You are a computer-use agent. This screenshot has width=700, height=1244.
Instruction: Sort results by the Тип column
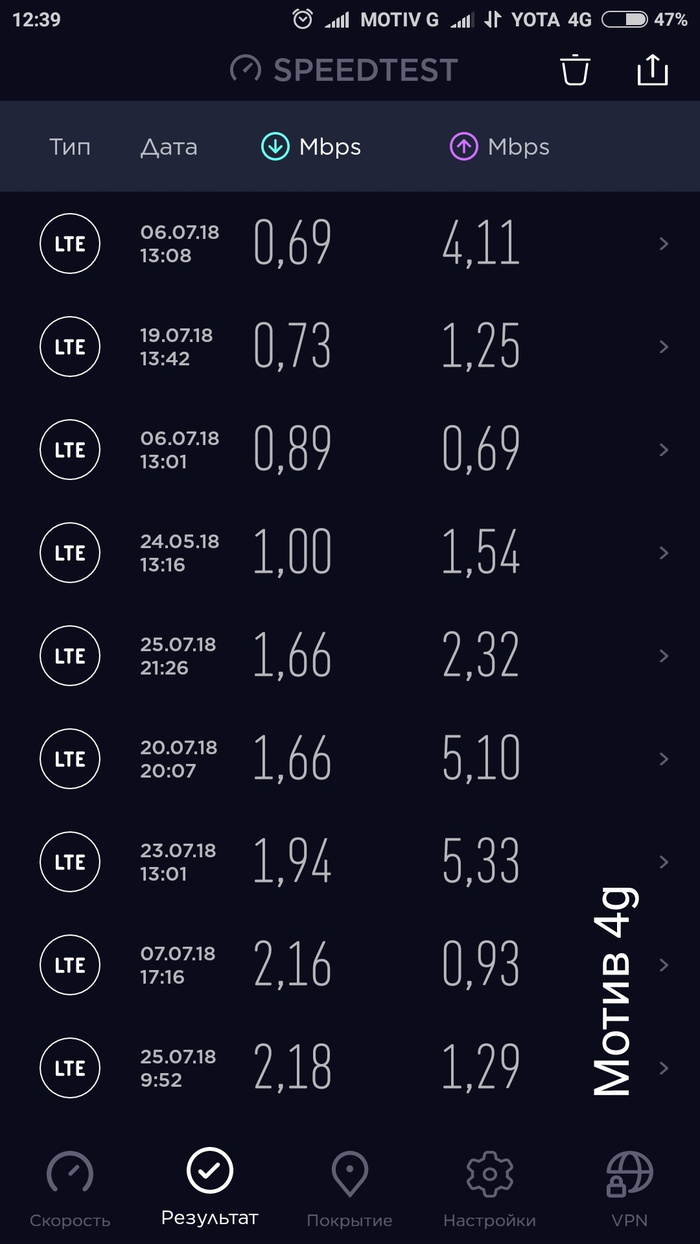(70, 147)
